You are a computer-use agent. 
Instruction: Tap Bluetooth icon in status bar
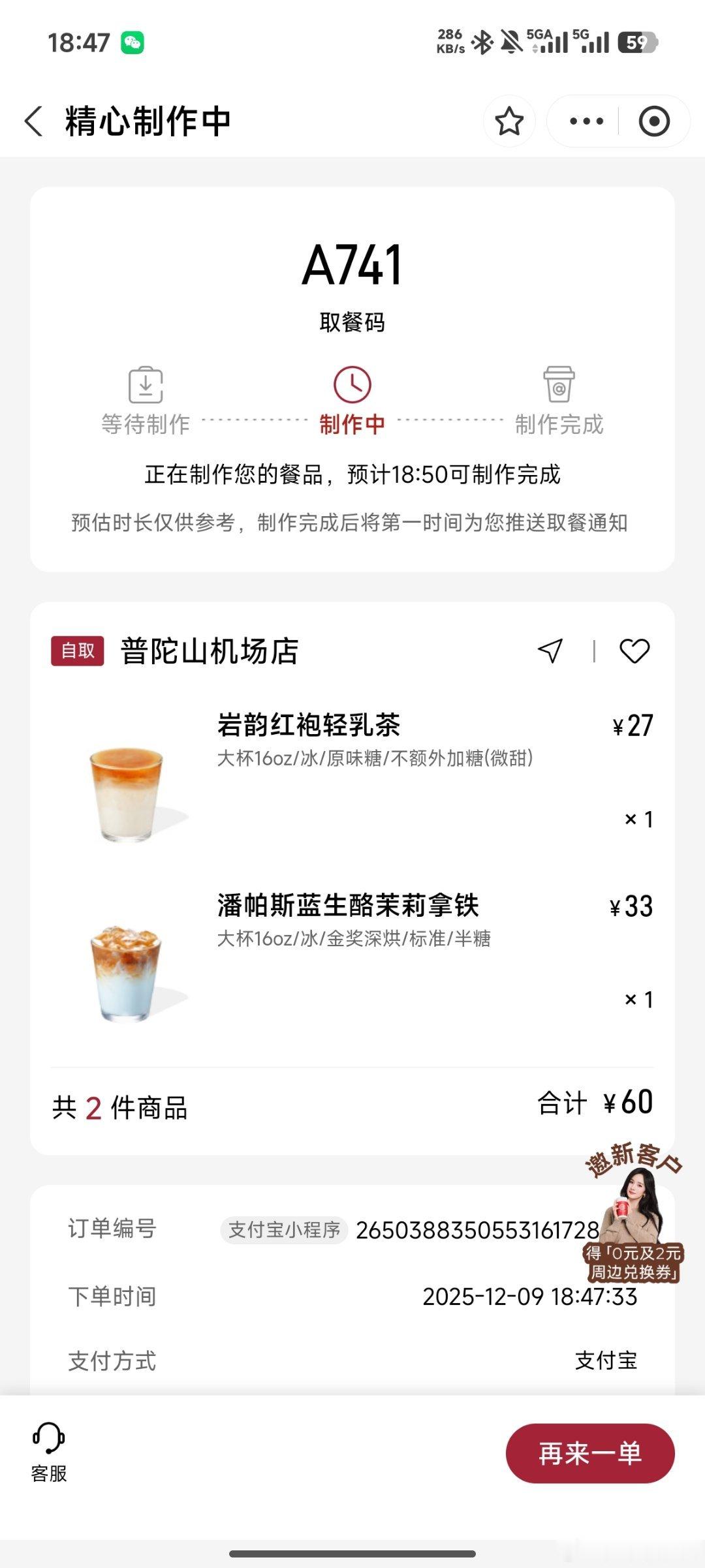tap(482, 39)
